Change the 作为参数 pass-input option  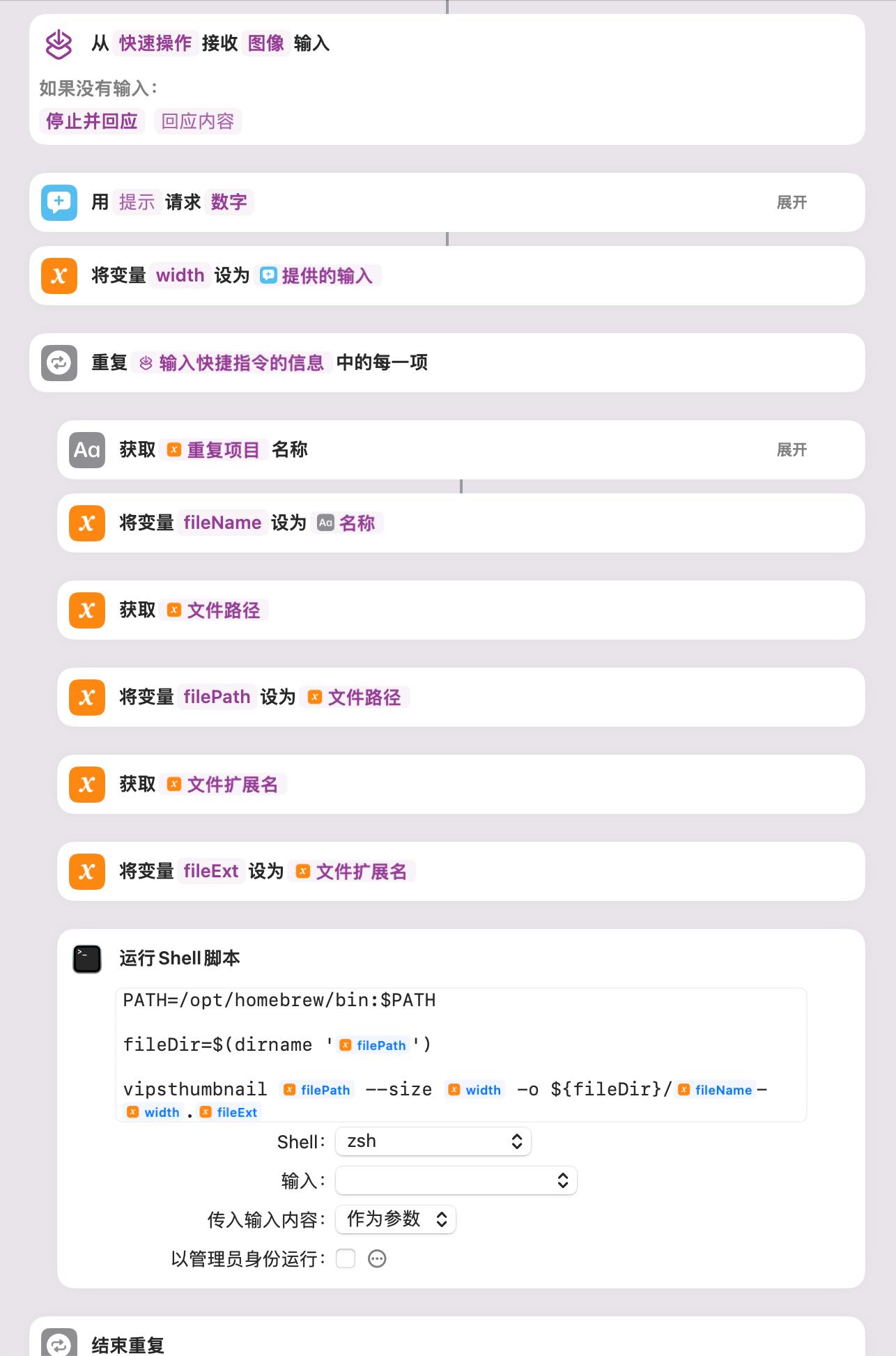pos(396,1219)
